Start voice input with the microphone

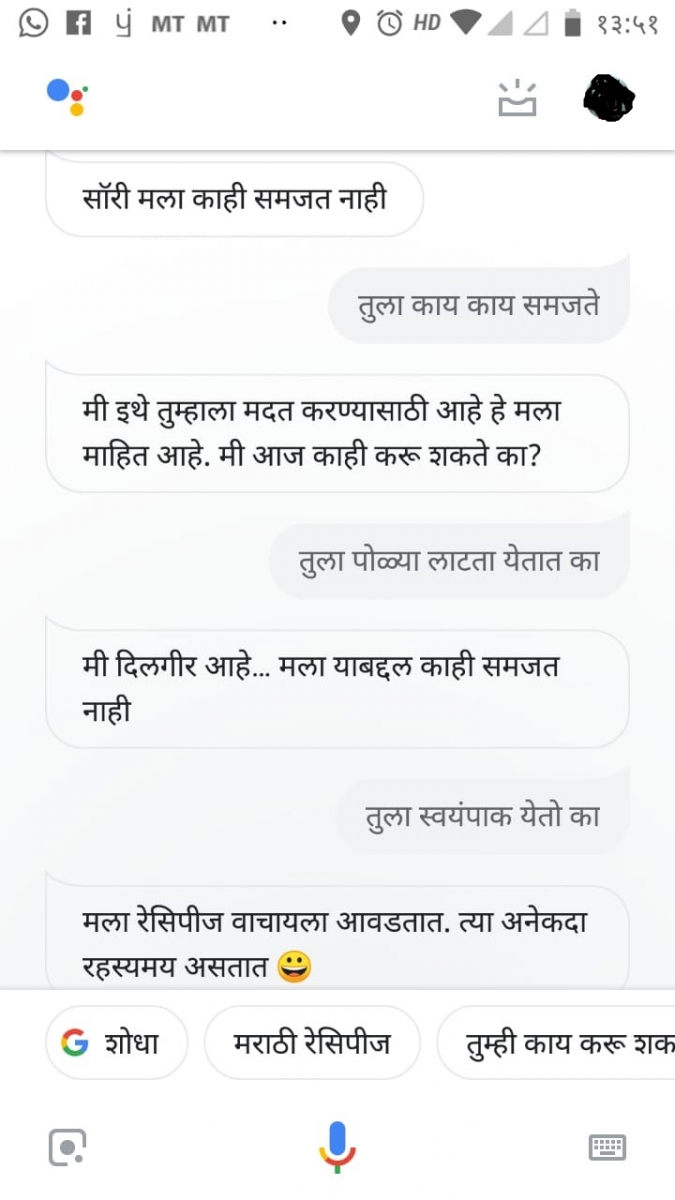[337, 1146]
